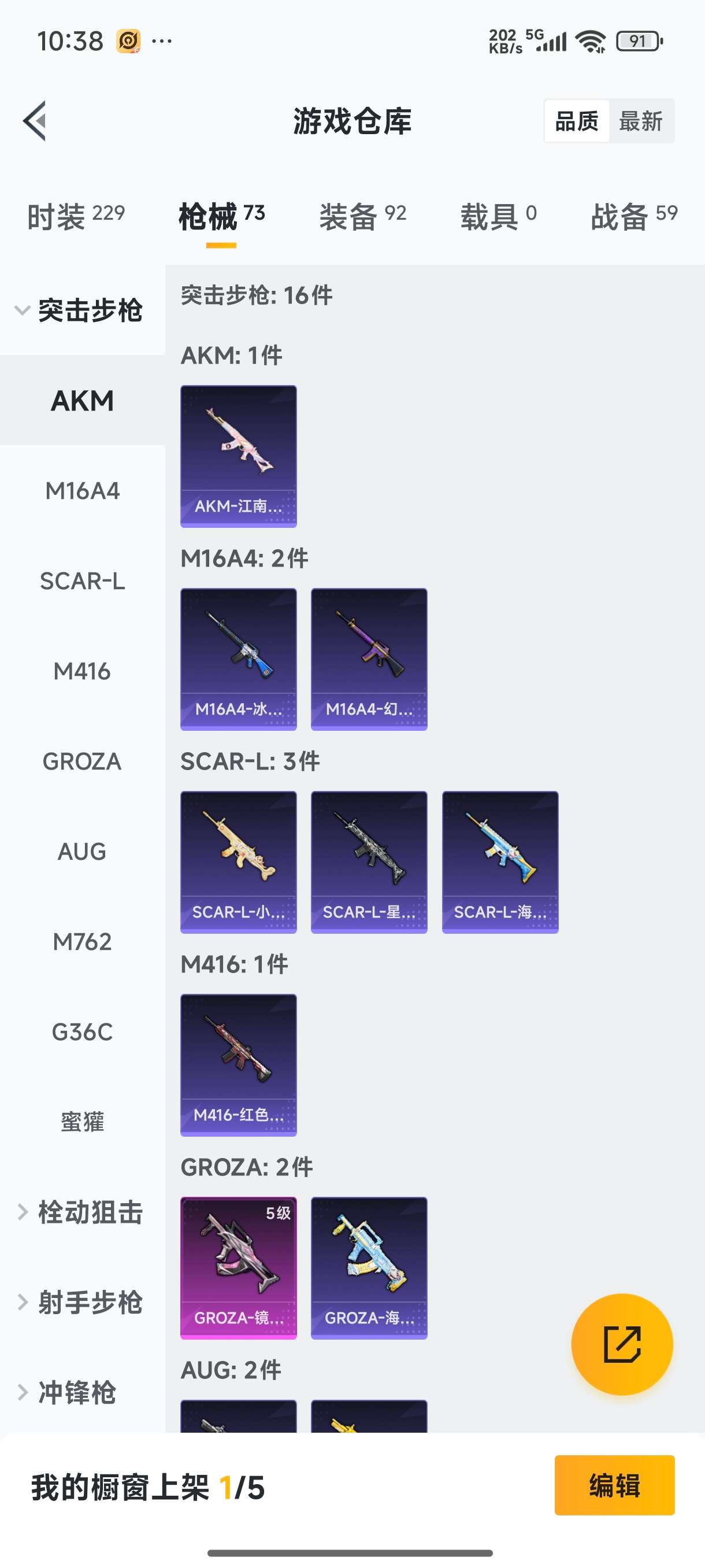
Task: Select M16A4 in the sidebar
Action: tap(82, 491)
